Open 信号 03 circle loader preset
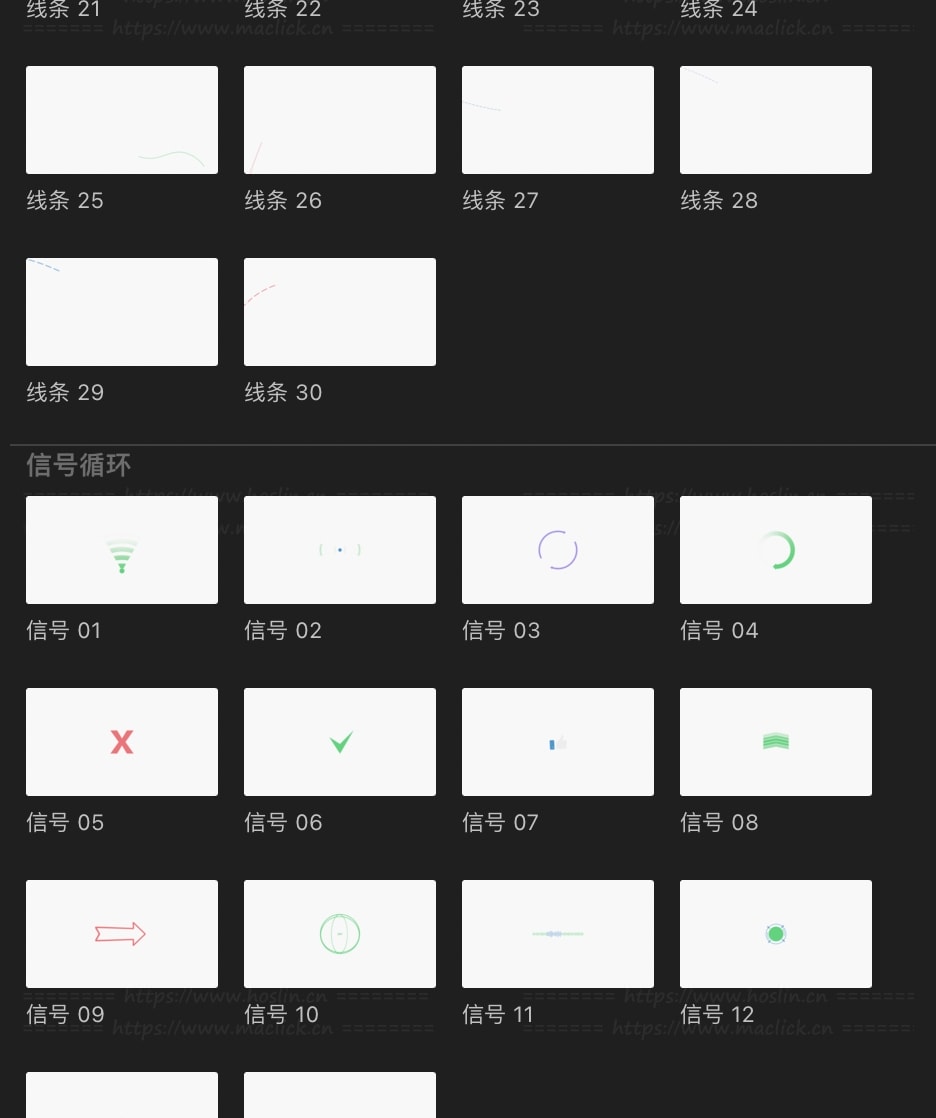The width and height of the screenshot is (936, 1118). pos(558,550)
